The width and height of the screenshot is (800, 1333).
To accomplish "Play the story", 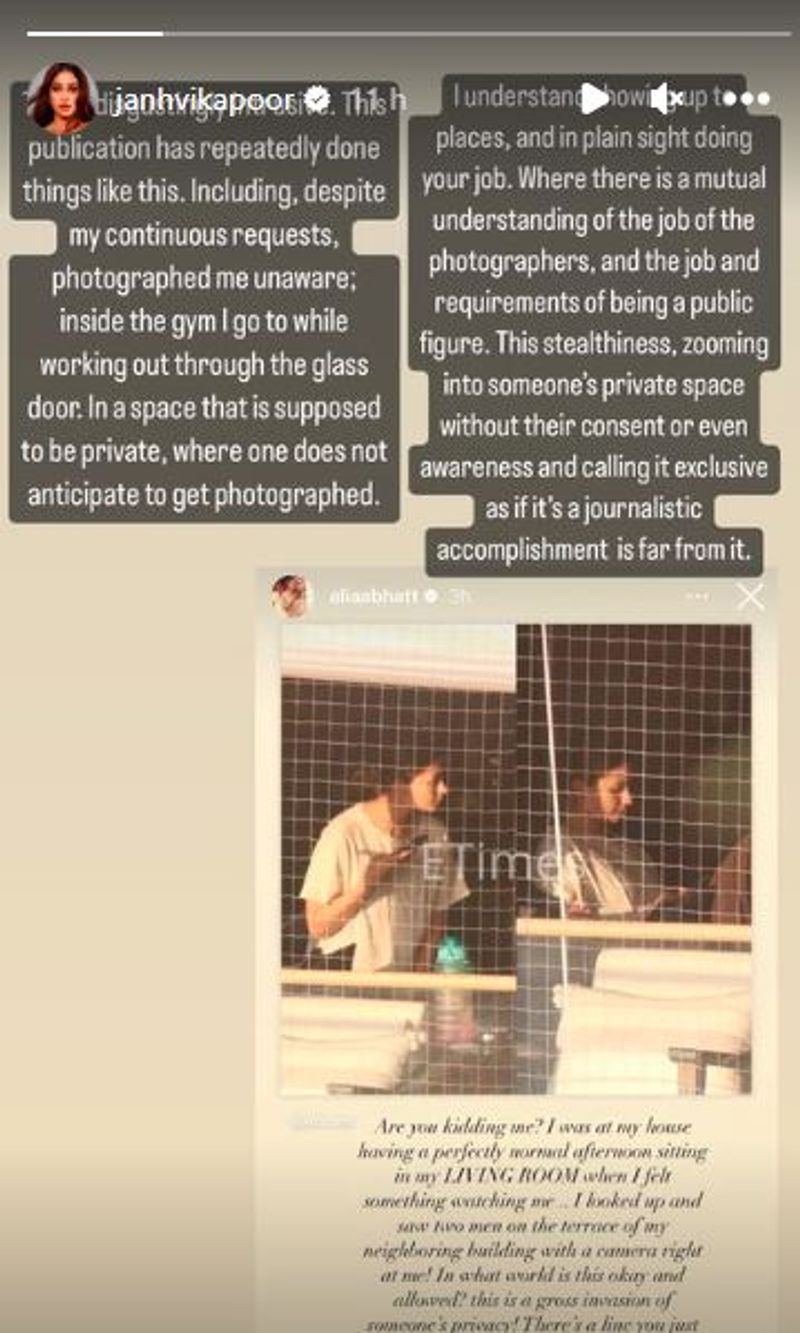I will [x=594, y=98].
